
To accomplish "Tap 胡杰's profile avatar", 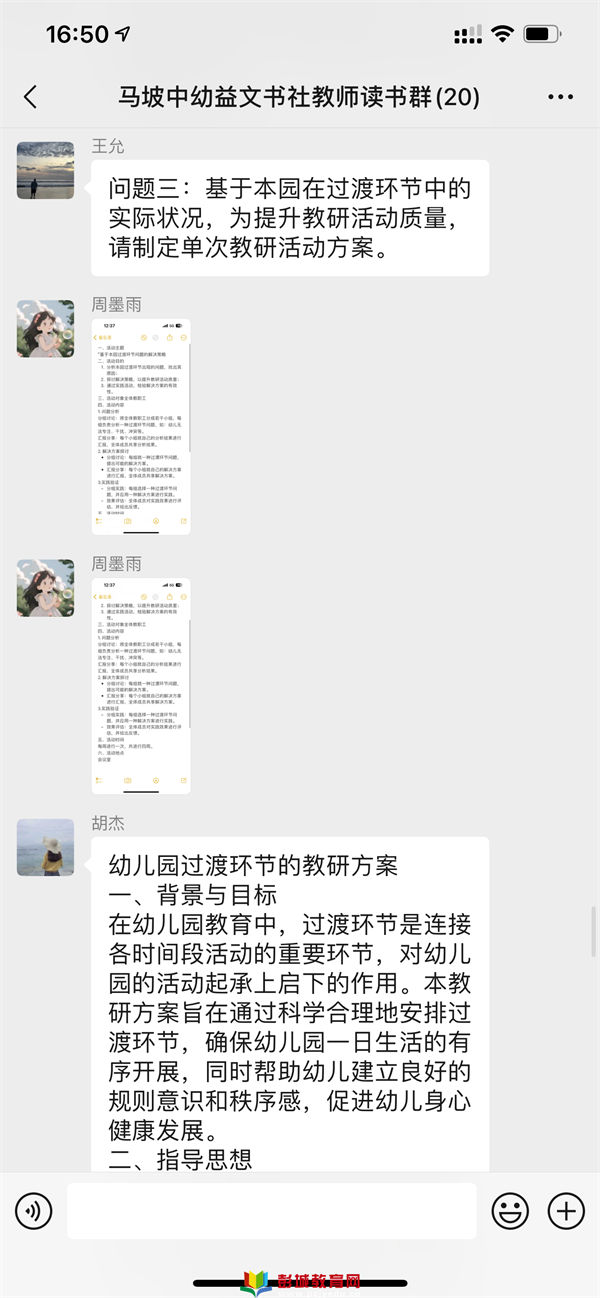I will 45,848.
